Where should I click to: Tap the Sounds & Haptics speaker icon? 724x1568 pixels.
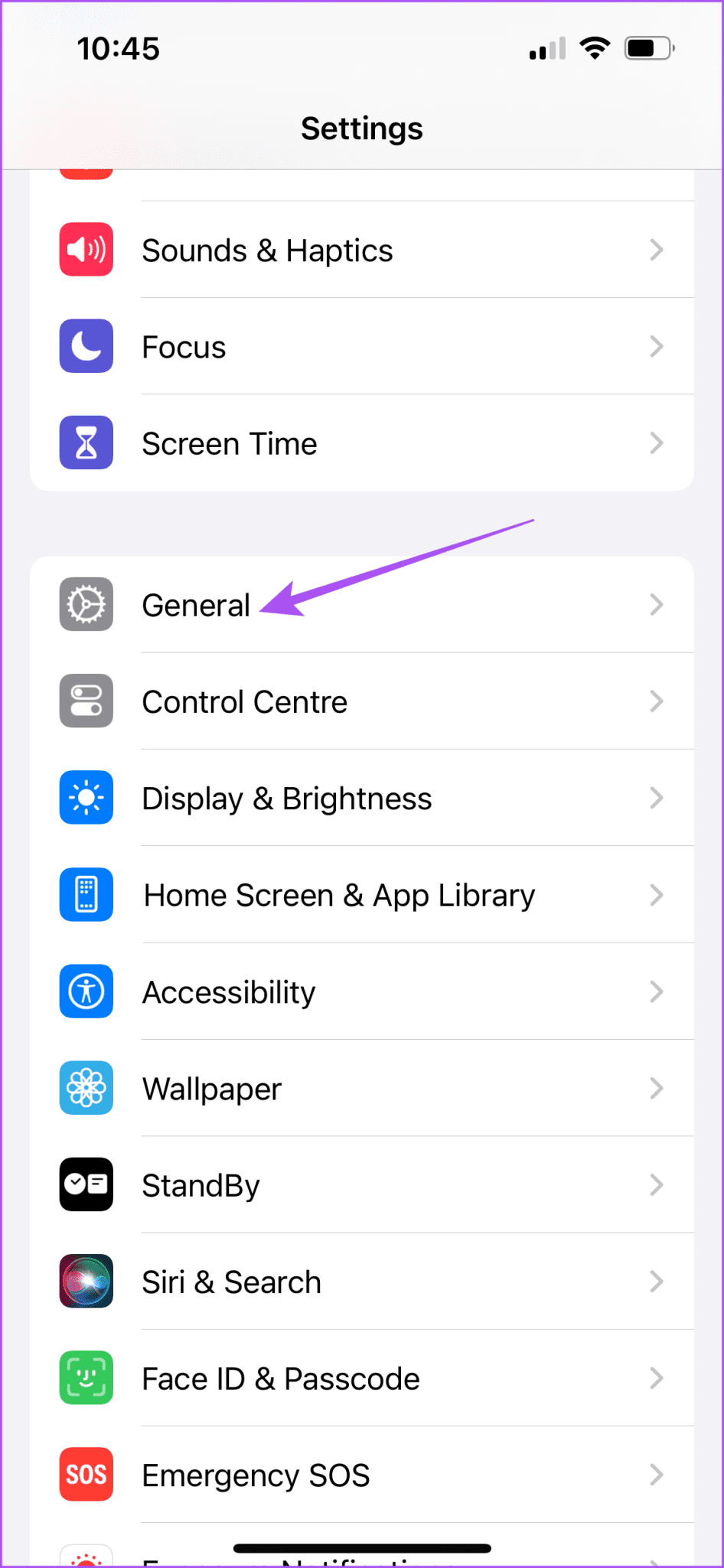86,249
